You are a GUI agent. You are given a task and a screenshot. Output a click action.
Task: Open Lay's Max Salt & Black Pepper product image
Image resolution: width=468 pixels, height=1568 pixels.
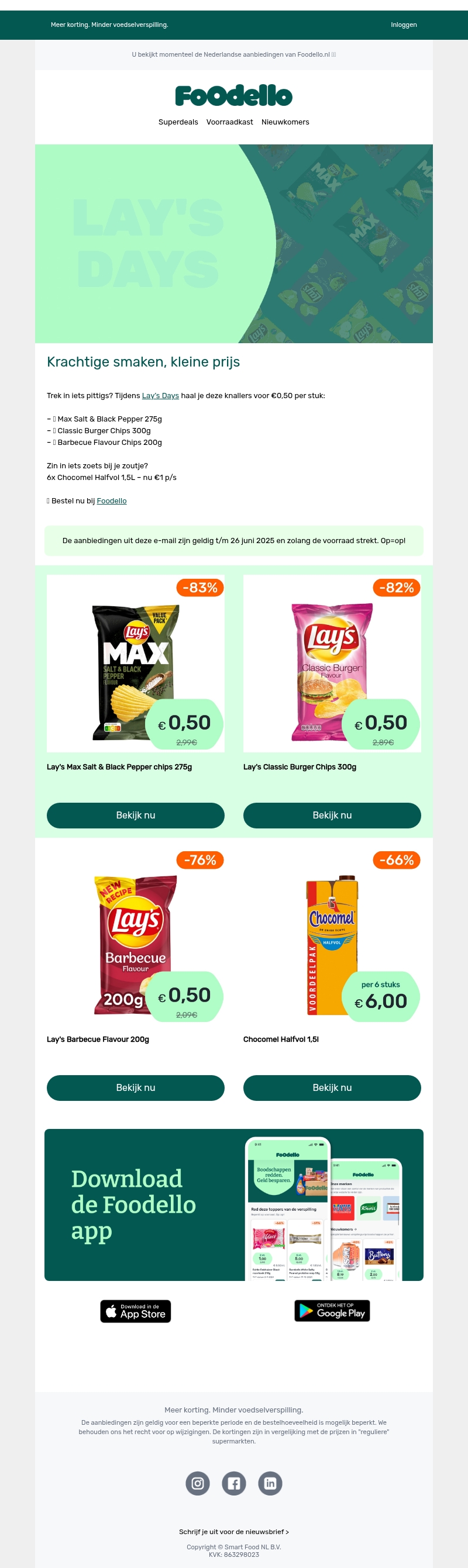135,664
